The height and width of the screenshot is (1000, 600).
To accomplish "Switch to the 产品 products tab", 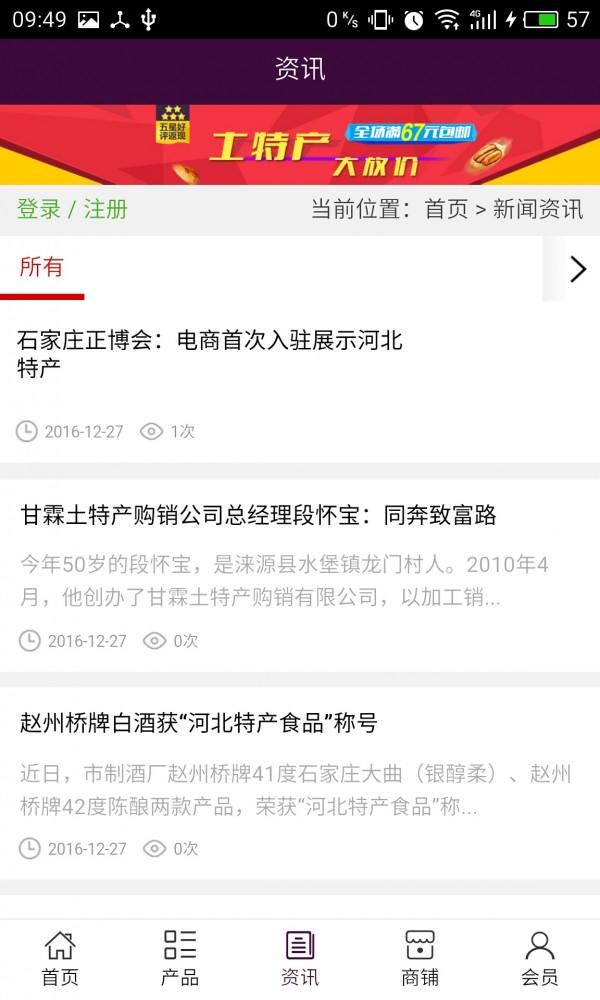I will 180,958.
